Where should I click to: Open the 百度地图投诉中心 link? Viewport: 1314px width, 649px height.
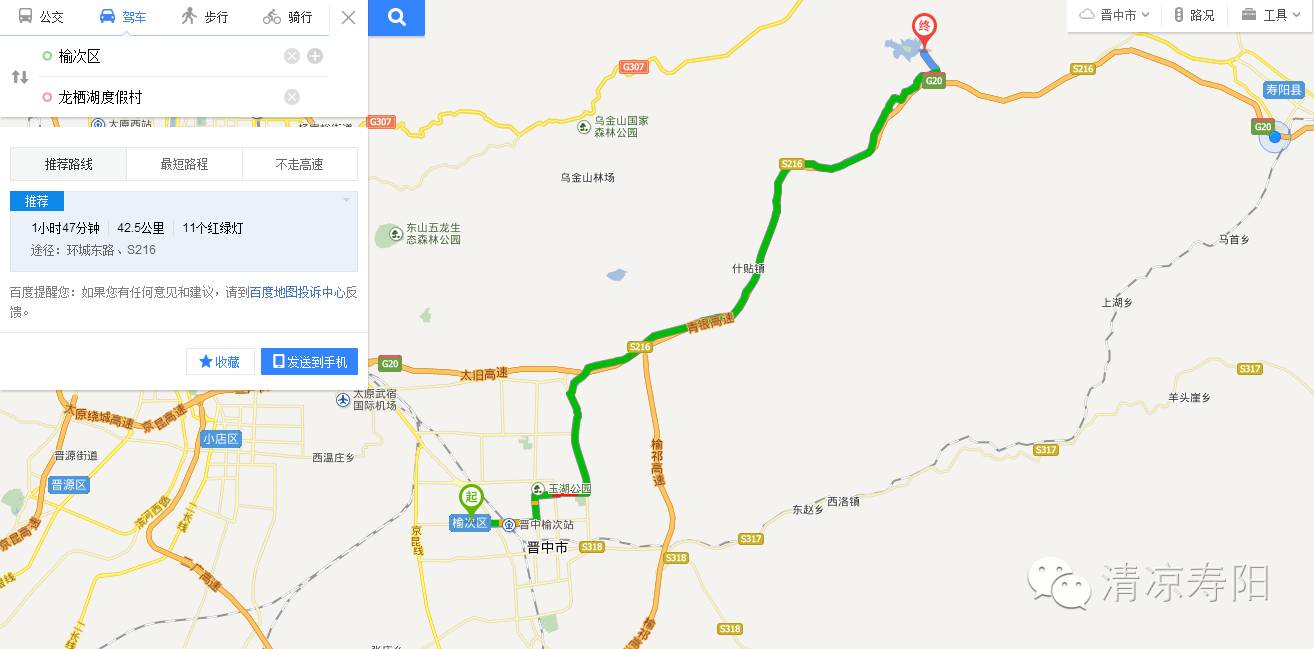pos(297,292)
